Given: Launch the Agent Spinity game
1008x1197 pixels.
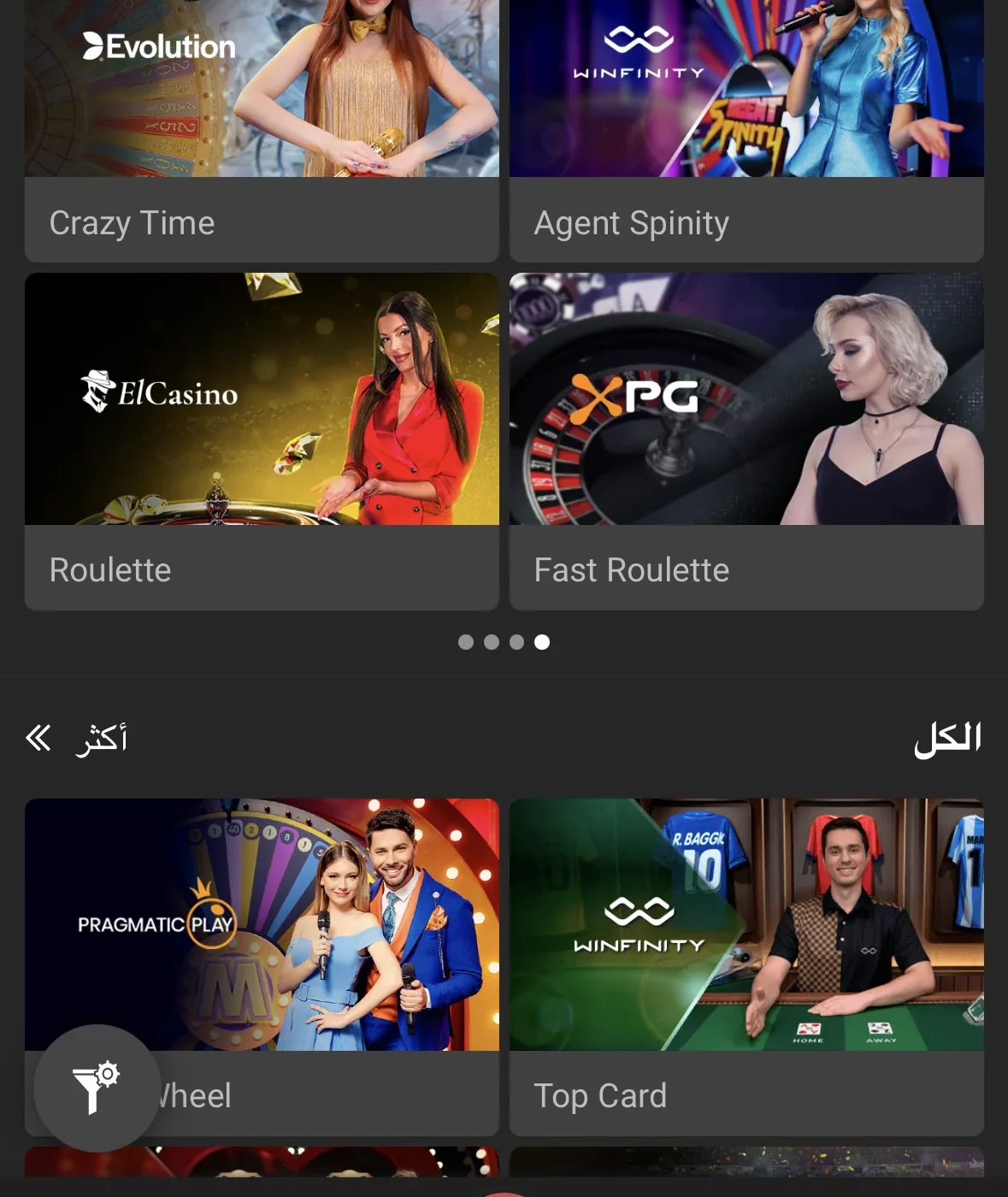Looking at the screenshot, I should [746, 128].
